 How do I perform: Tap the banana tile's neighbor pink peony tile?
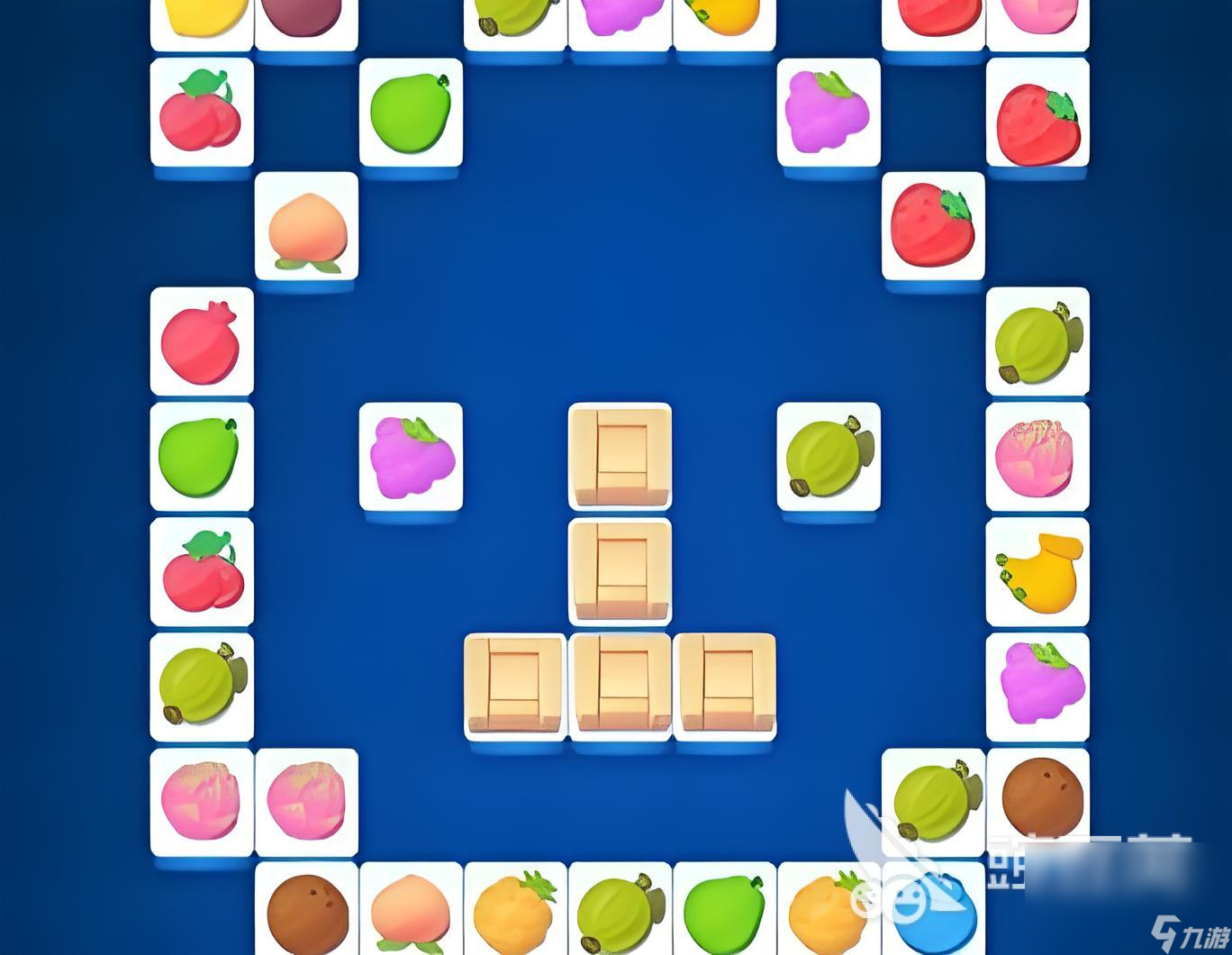(1037, 457)
